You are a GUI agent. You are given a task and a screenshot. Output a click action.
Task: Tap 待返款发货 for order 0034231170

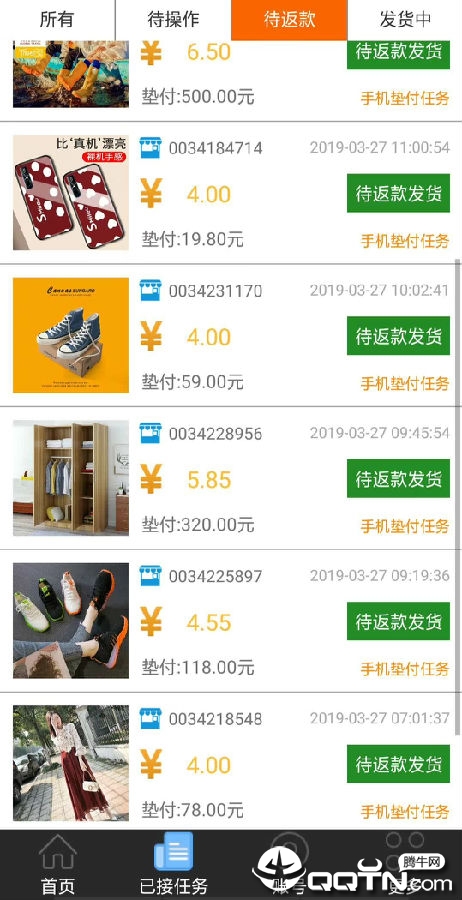398,336
